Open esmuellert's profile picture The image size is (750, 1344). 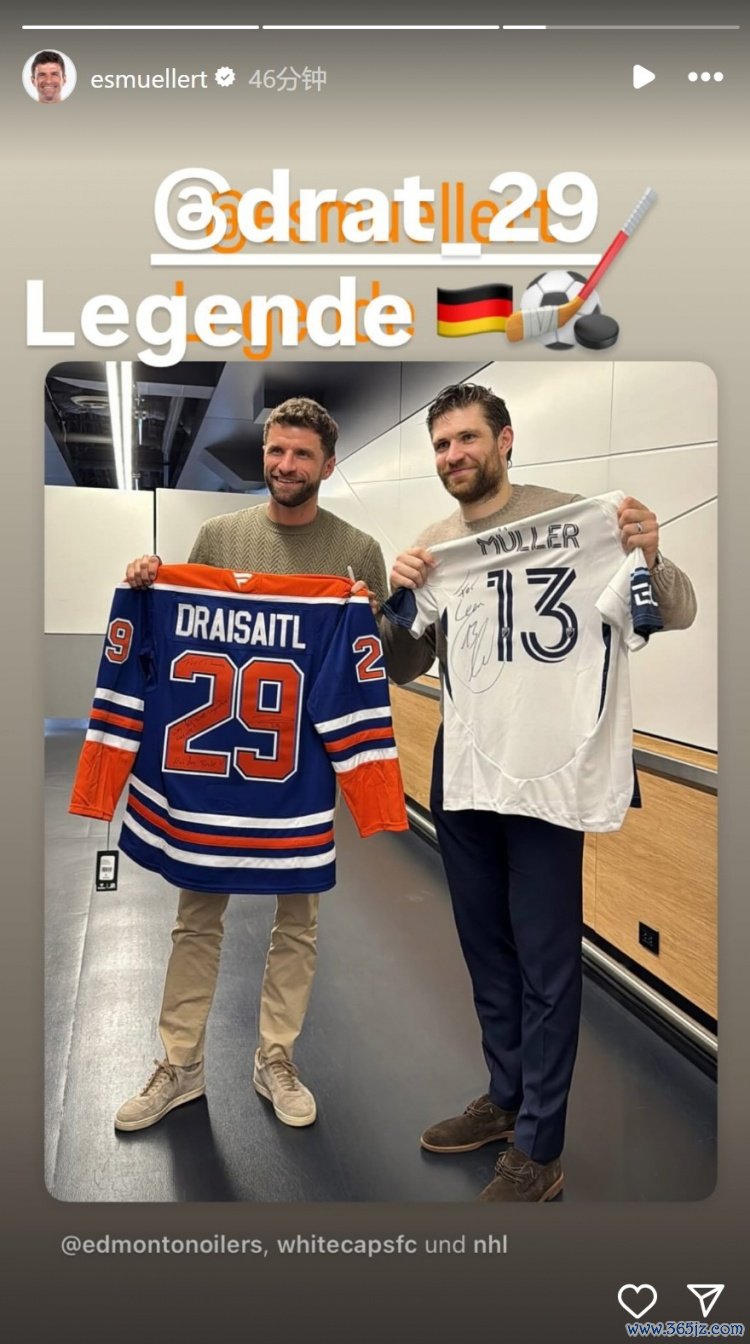49,77
